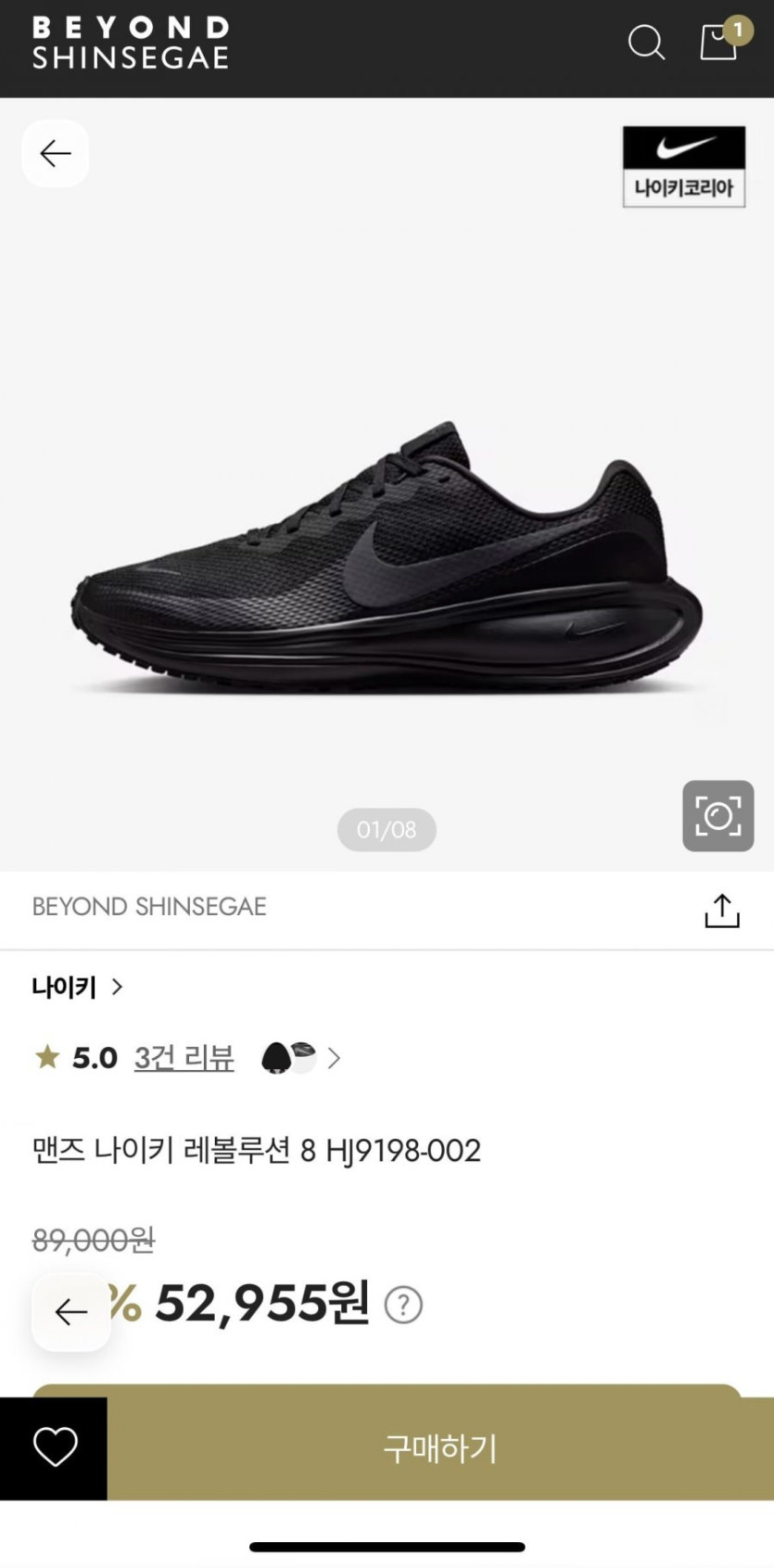Tap 구매하기 to buy the shoe

pyautogui.click(x=440, y=1447)
